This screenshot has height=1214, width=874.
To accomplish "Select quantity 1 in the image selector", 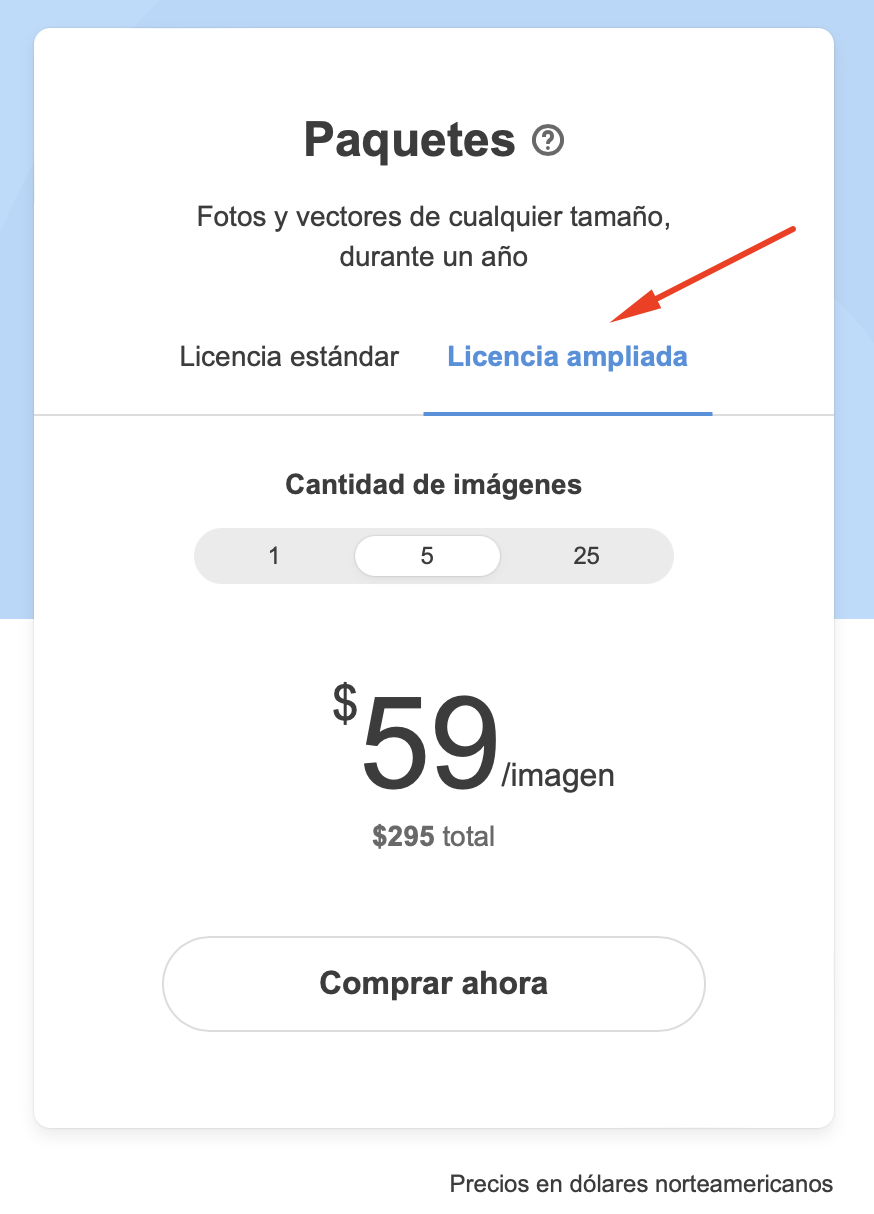I will click(274, 556).
